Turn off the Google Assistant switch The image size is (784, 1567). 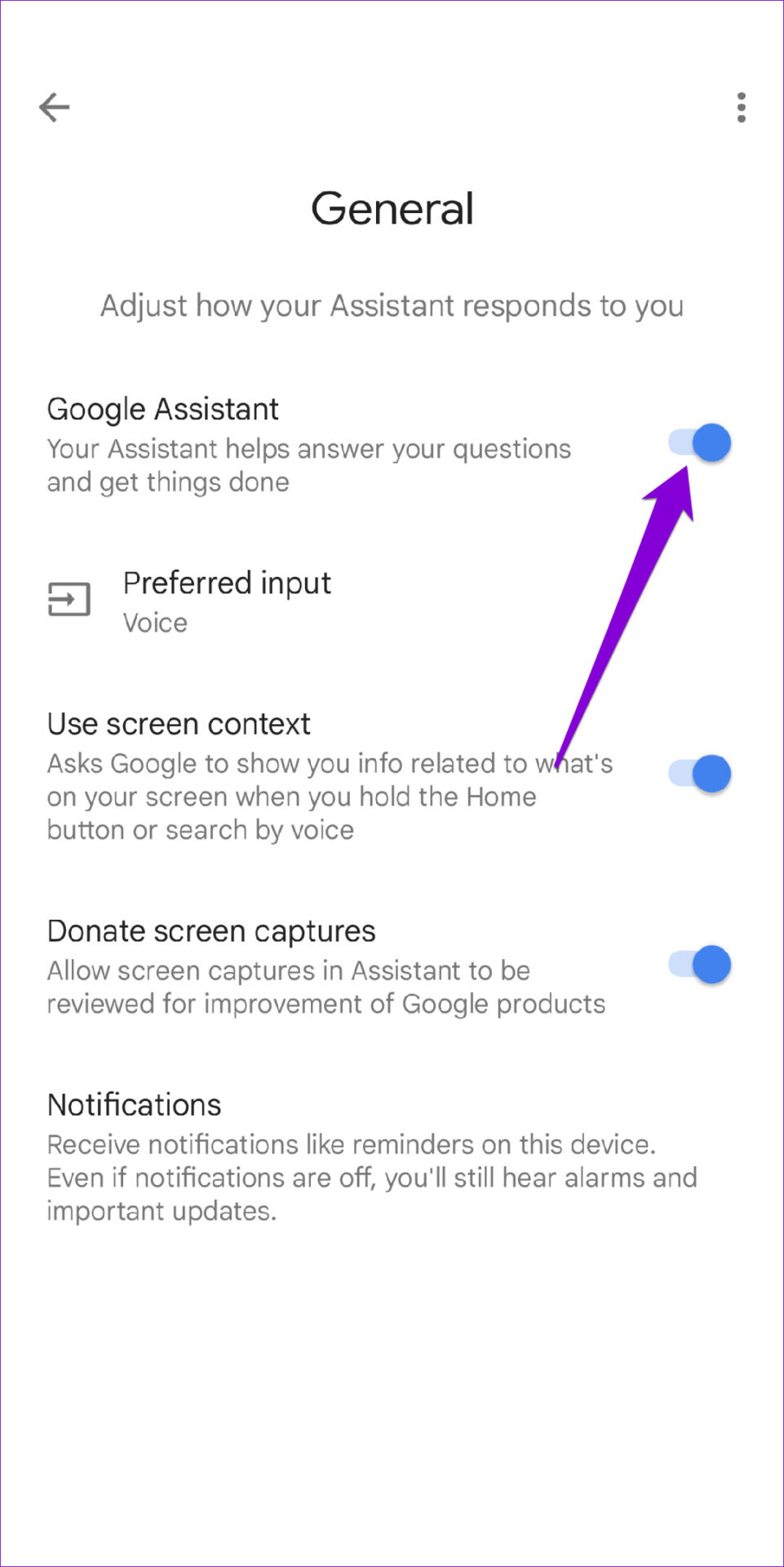(x=700, y=443)
